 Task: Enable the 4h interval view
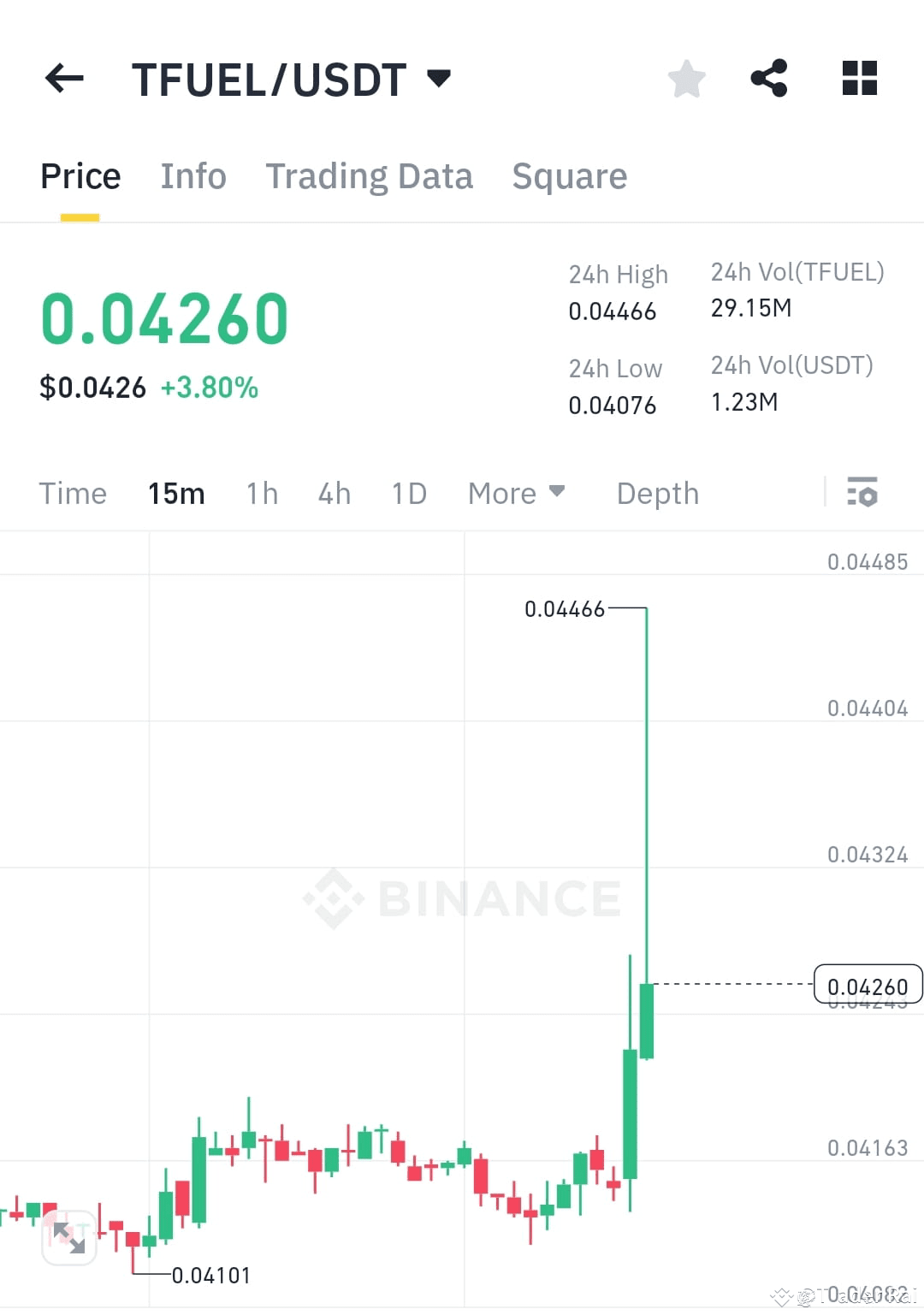coord(334,494)
